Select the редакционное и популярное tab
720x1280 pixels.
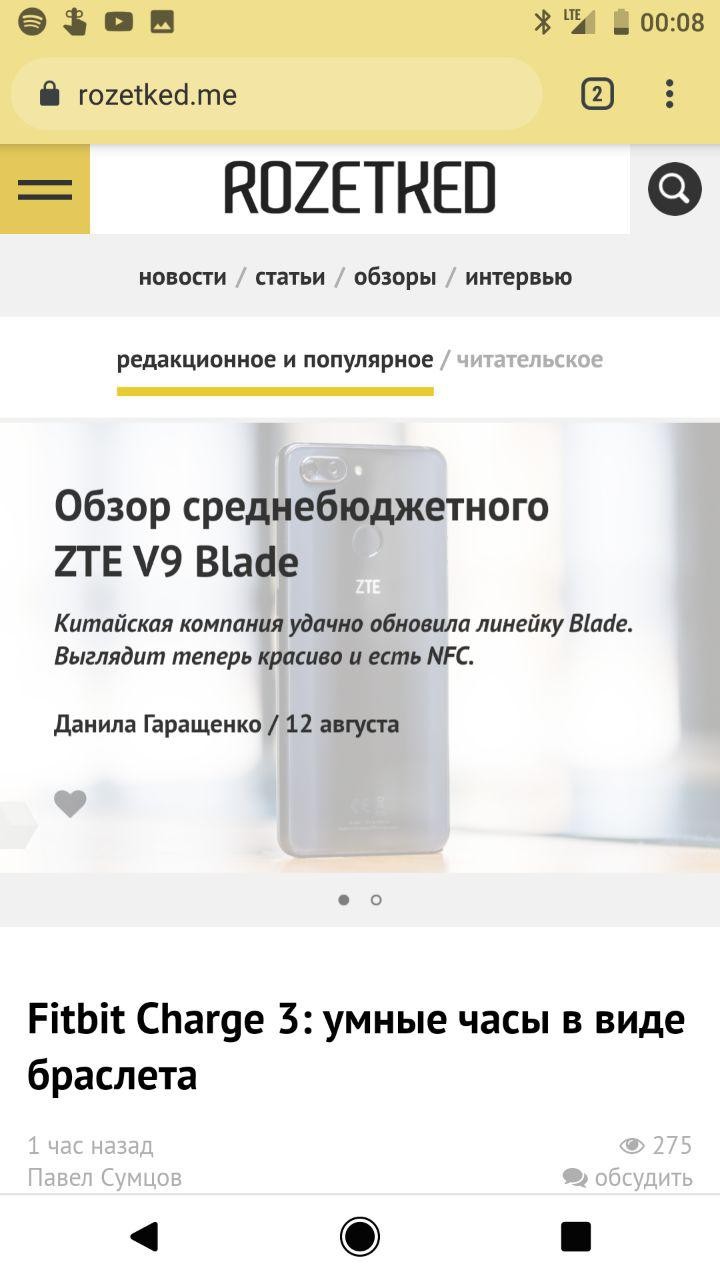275,360
